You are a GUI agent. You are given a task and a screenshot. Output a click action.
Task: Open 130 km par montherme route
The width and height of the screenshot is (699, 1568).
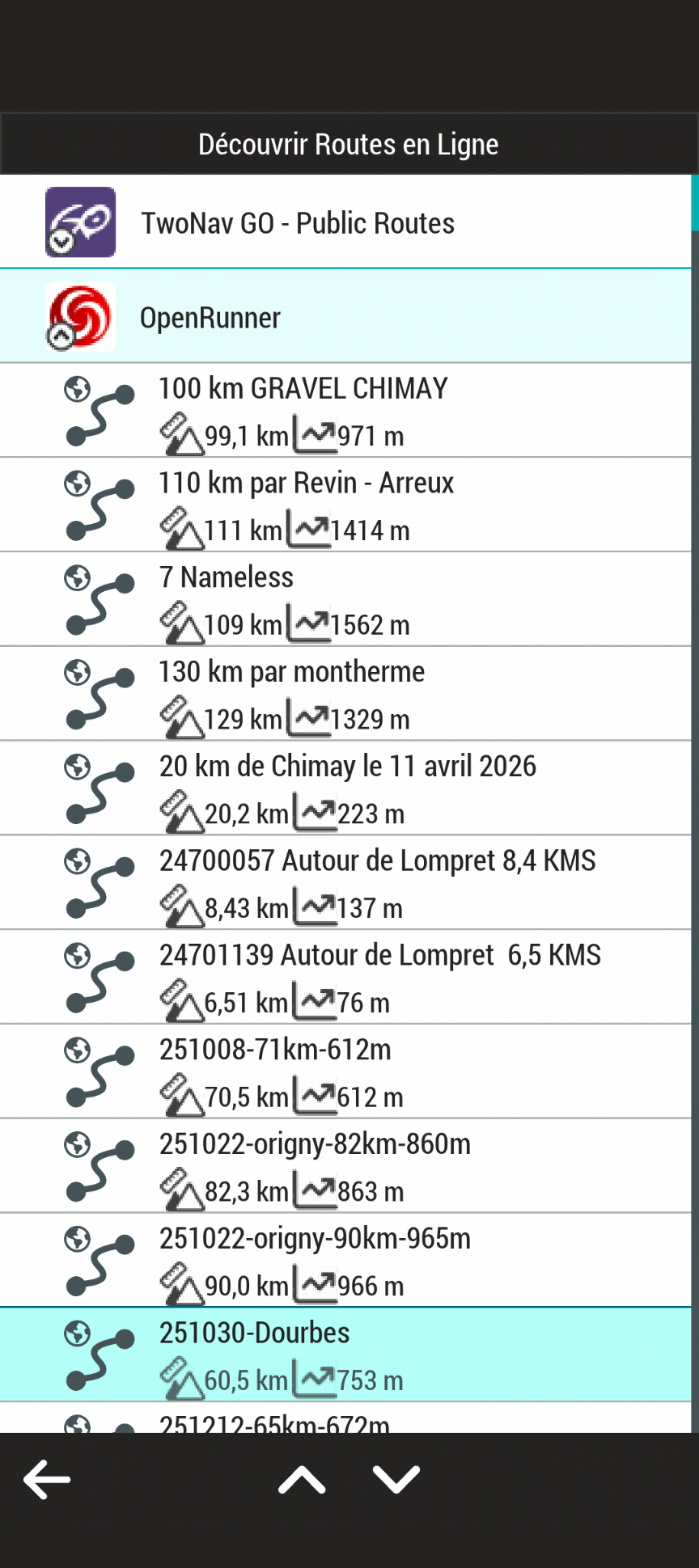coord(345,694)
